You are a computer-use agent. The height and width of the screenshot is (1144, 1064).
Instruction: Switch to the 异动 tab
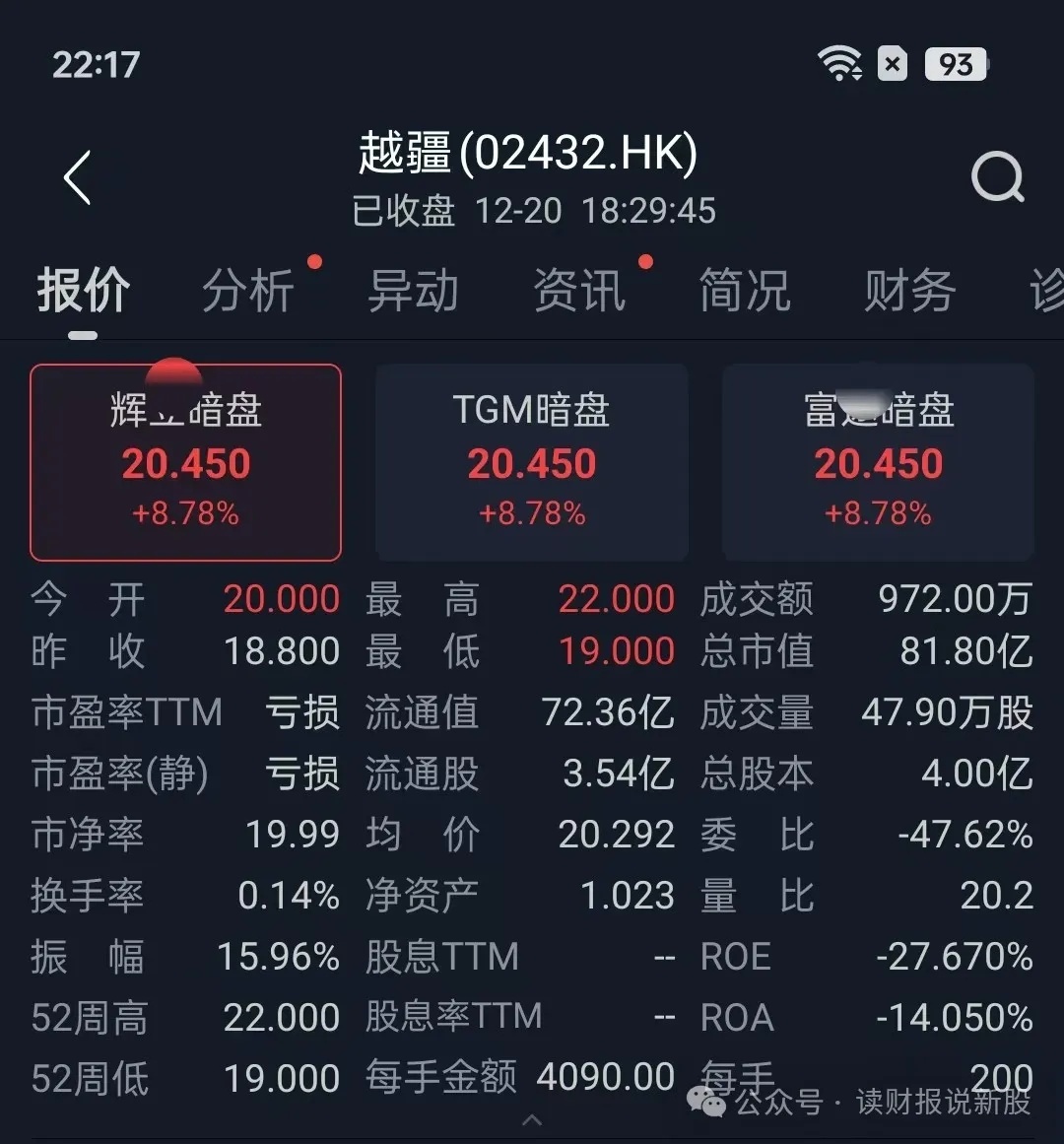414,292
